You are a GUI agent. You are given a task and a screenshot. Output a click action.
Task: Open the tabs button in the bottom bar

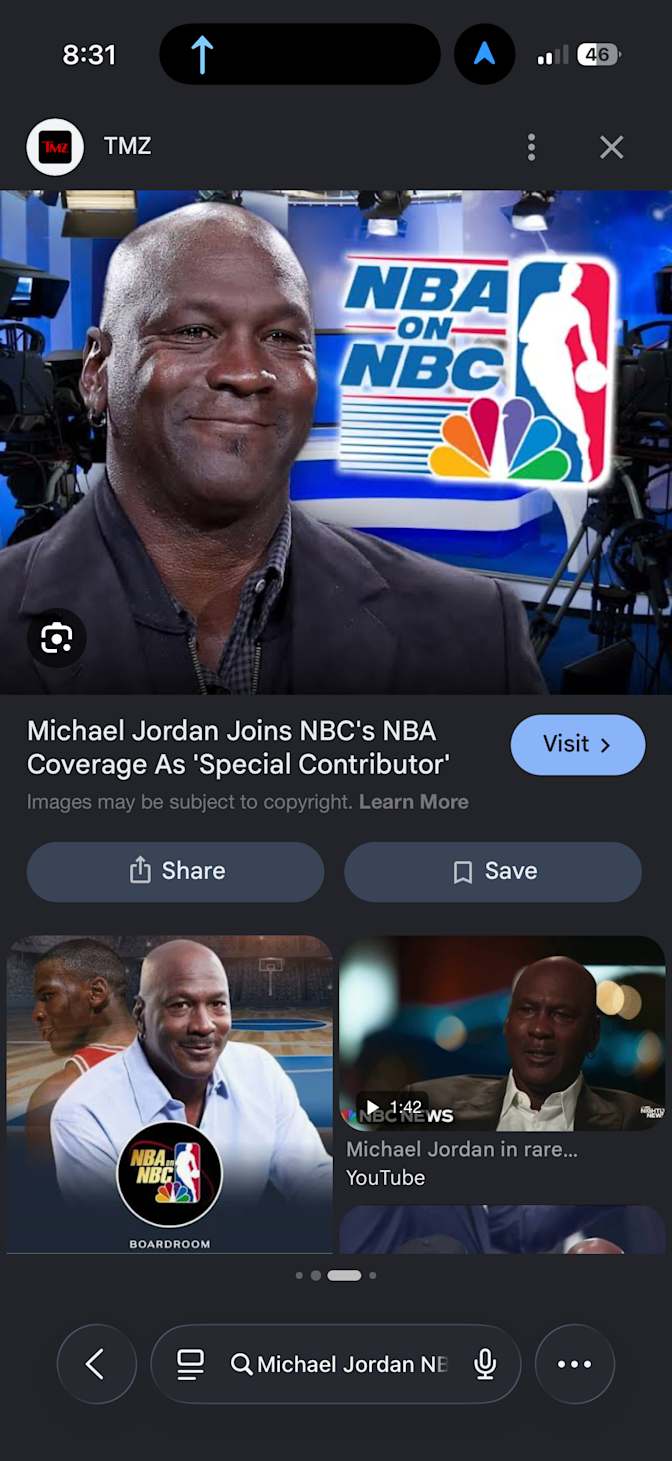[x=190, y=1364]
